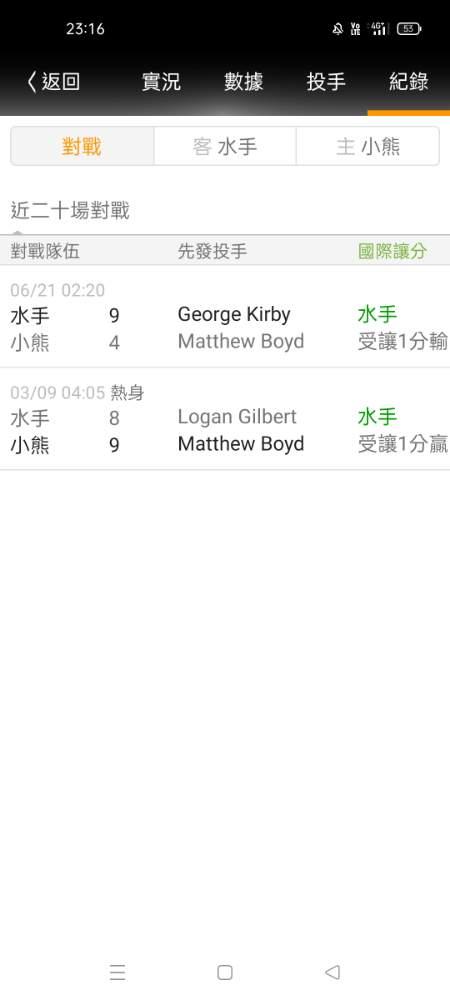450x1000 pixels.
Task: Open the 06/21 02:20 game row
Action: tap(225, 317)
